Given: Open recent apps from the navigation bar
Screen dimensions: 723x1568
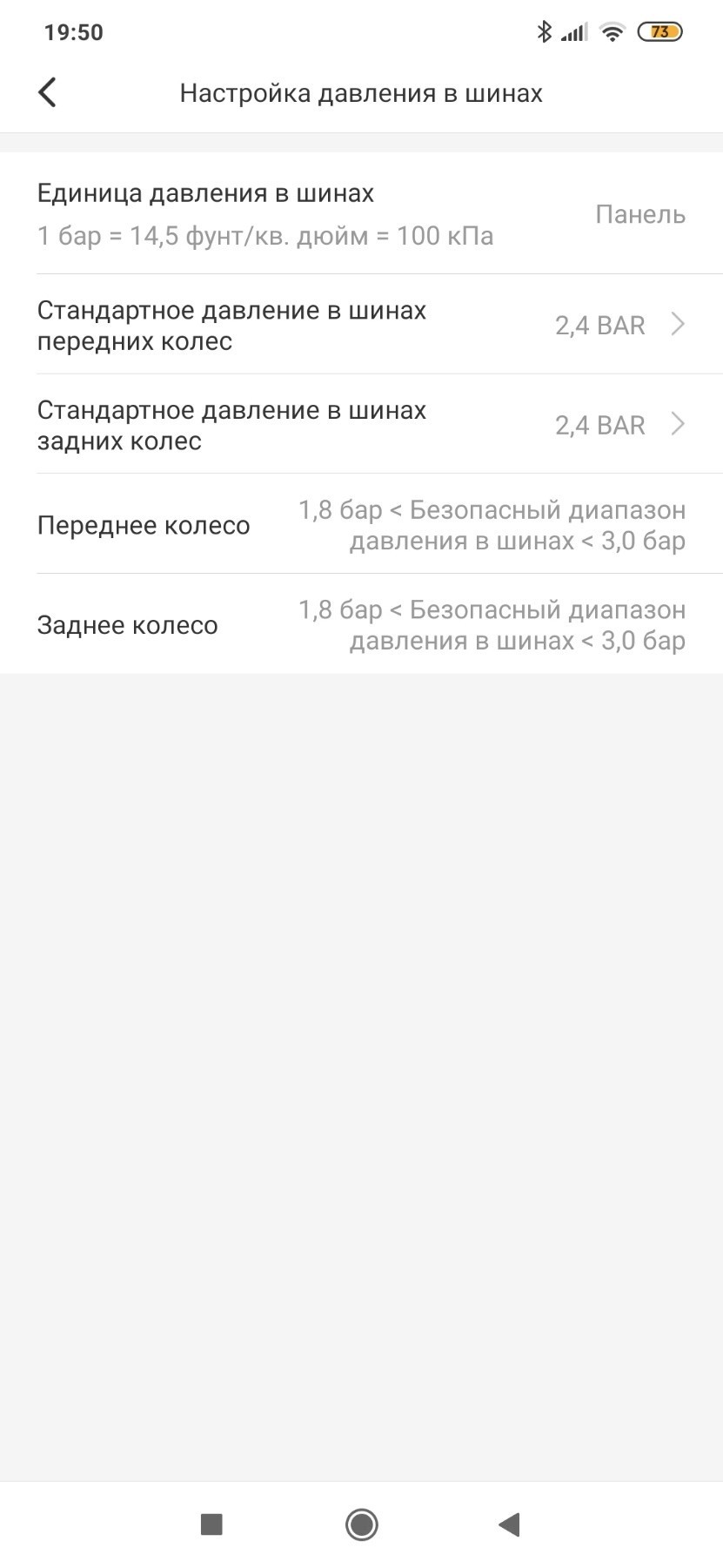Looking at the screenshot, I should pyautogui.click(x=211, y=1524).
